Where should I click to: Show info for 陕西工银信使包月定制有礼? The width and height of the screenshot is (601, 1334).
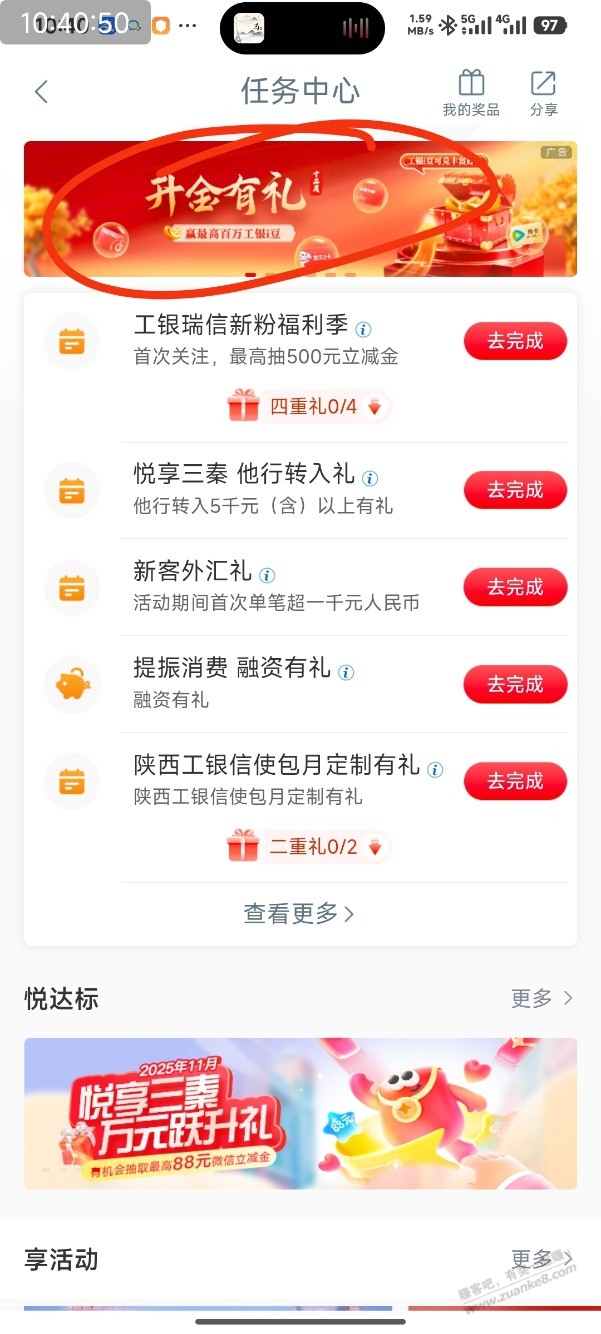click(x=435, y=770)
